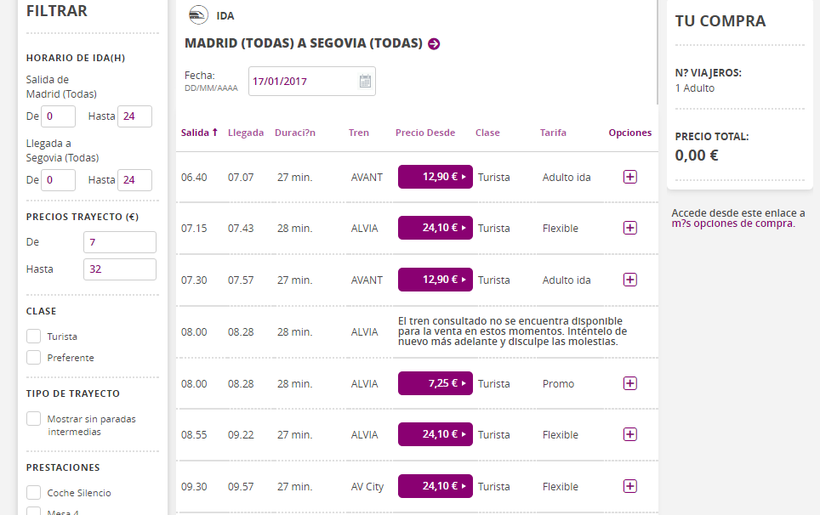Expand options for the 06.40 AVANT train
820x515 pixels.
click(x=630, y=177)
